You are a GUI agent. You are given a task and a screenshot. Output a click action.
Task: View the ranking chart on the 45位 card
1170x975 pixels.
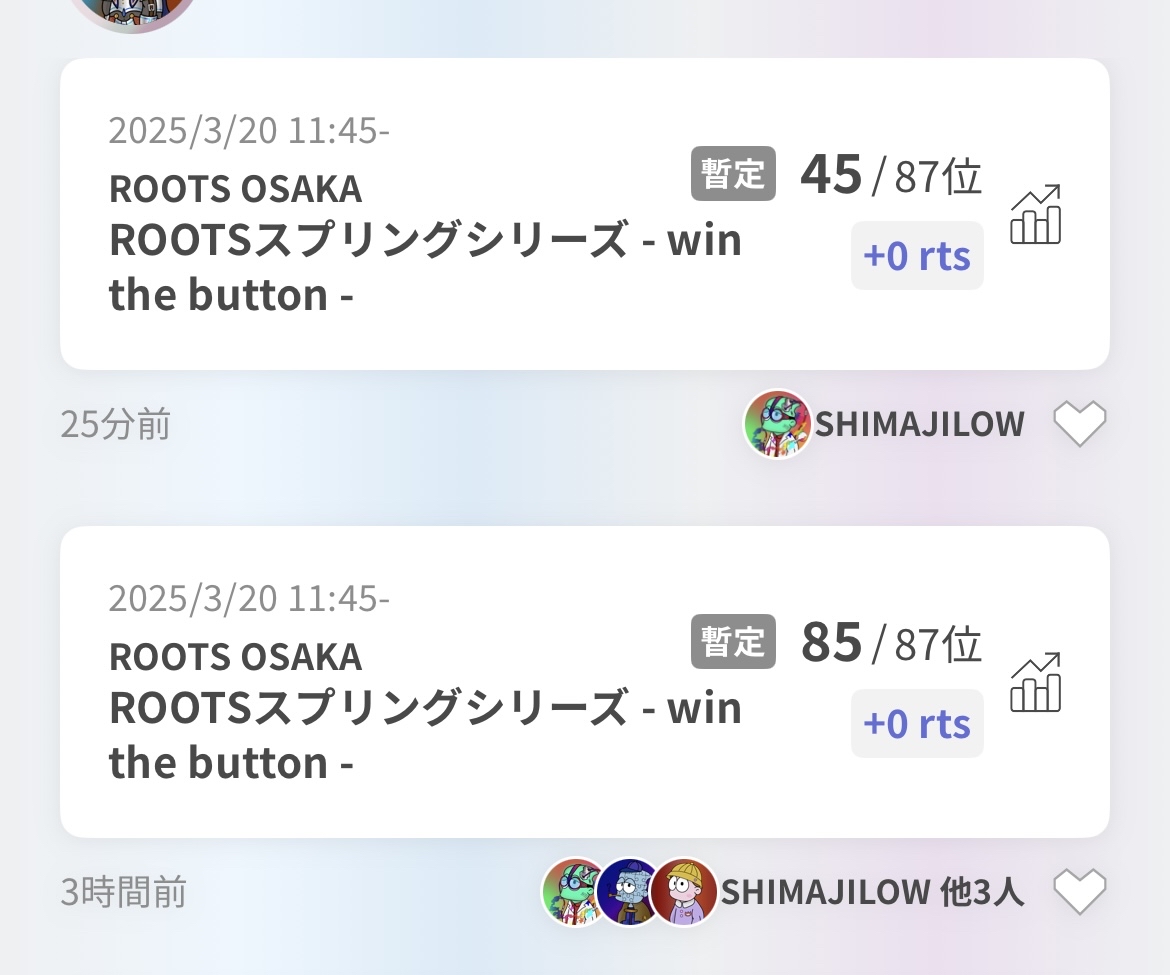[1035, 215]
